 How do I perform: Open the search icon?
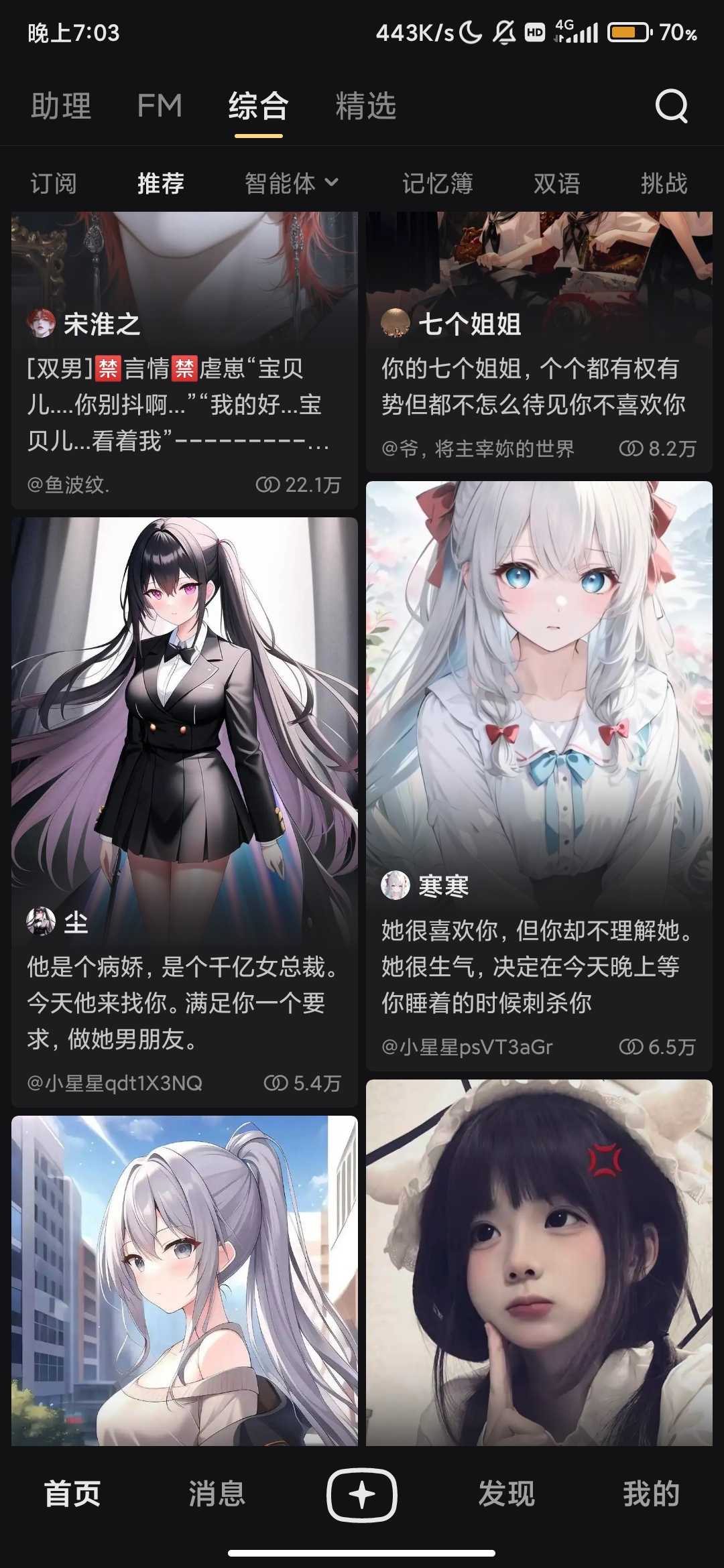point(671,106)
